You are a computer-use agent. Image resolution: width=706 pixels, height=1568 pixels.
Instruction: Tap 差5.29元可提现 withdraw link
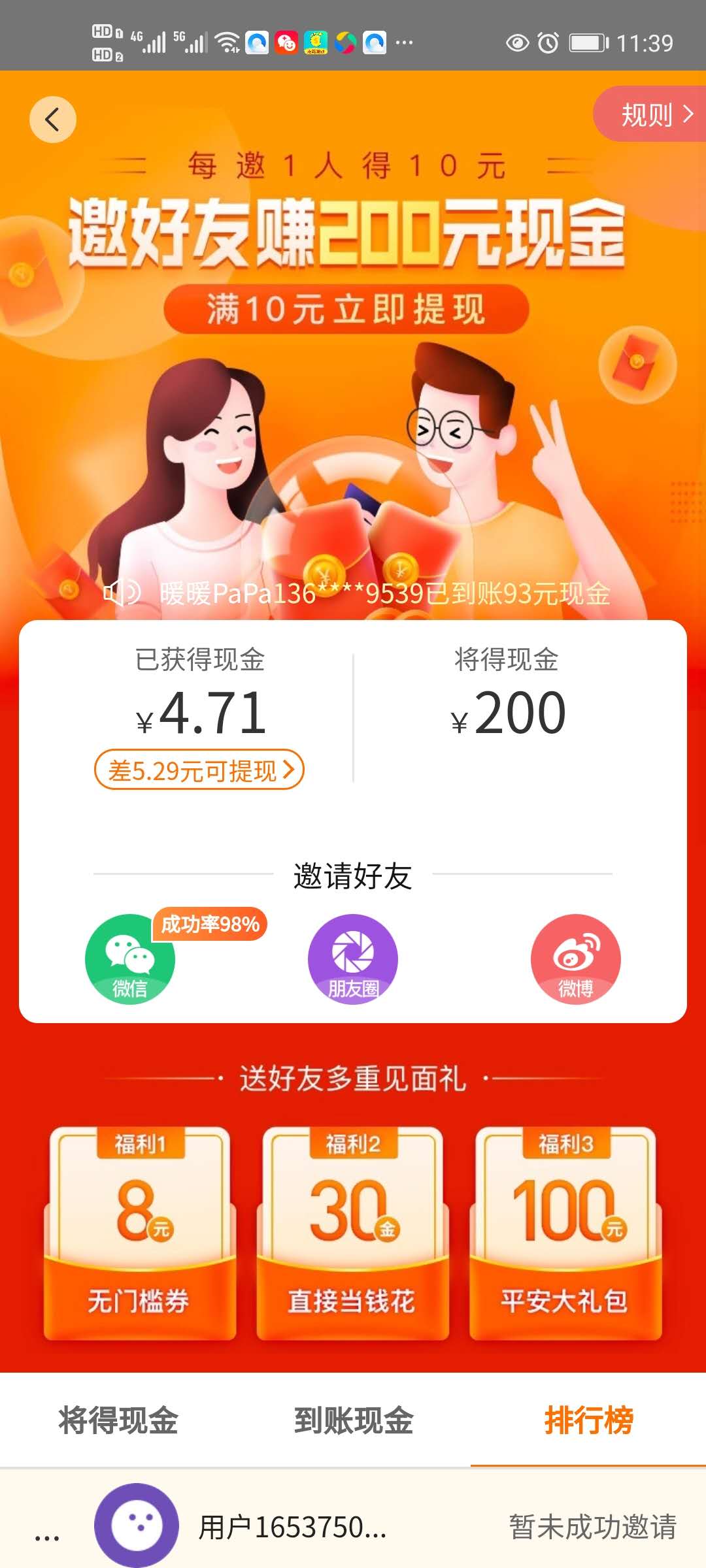point(199,770)
